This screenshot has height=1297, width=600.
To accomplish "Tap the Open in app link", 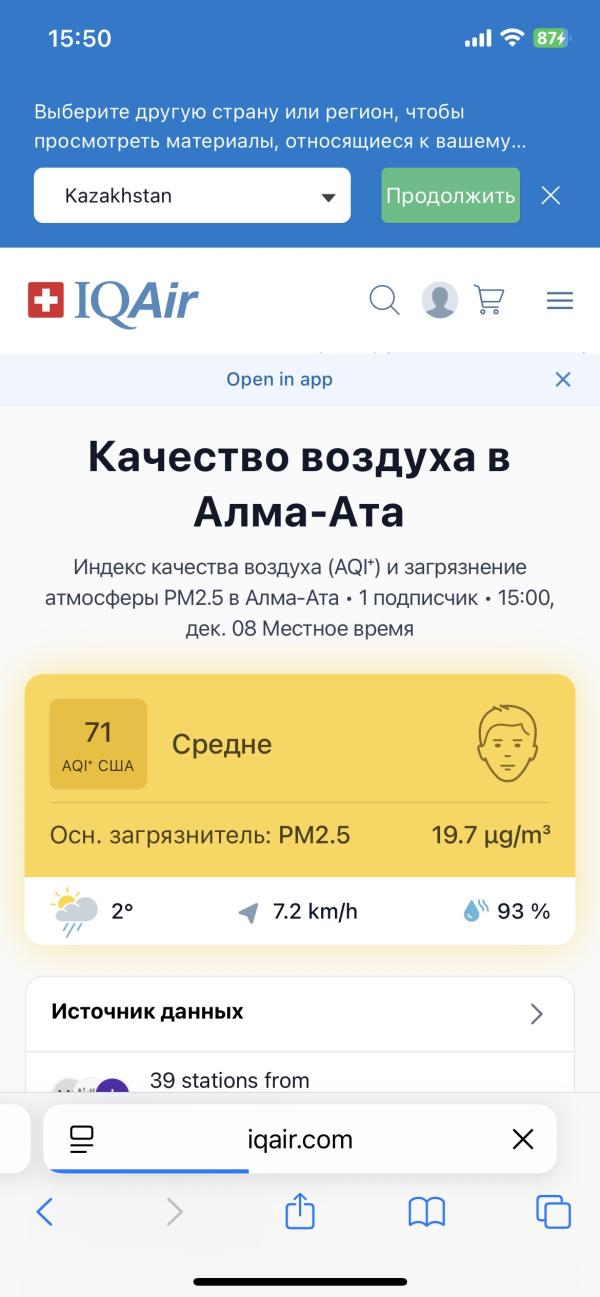I will (279, 379).
